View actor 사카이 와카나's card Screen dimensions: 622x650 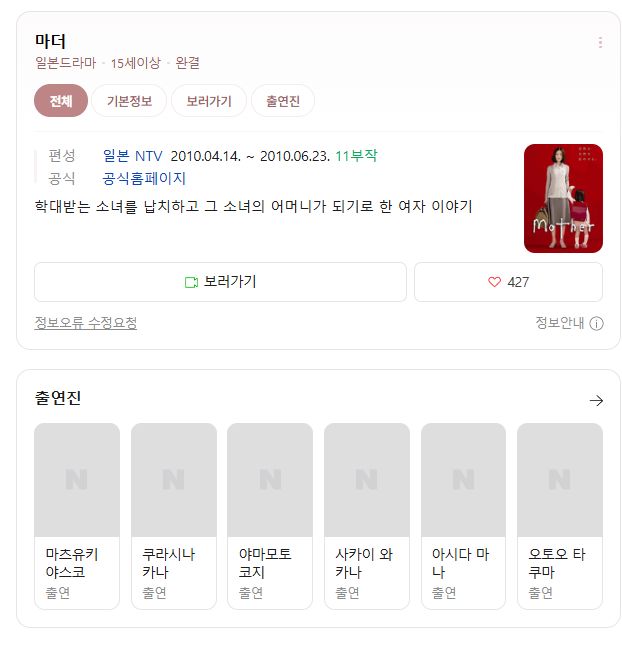point(367,516)
